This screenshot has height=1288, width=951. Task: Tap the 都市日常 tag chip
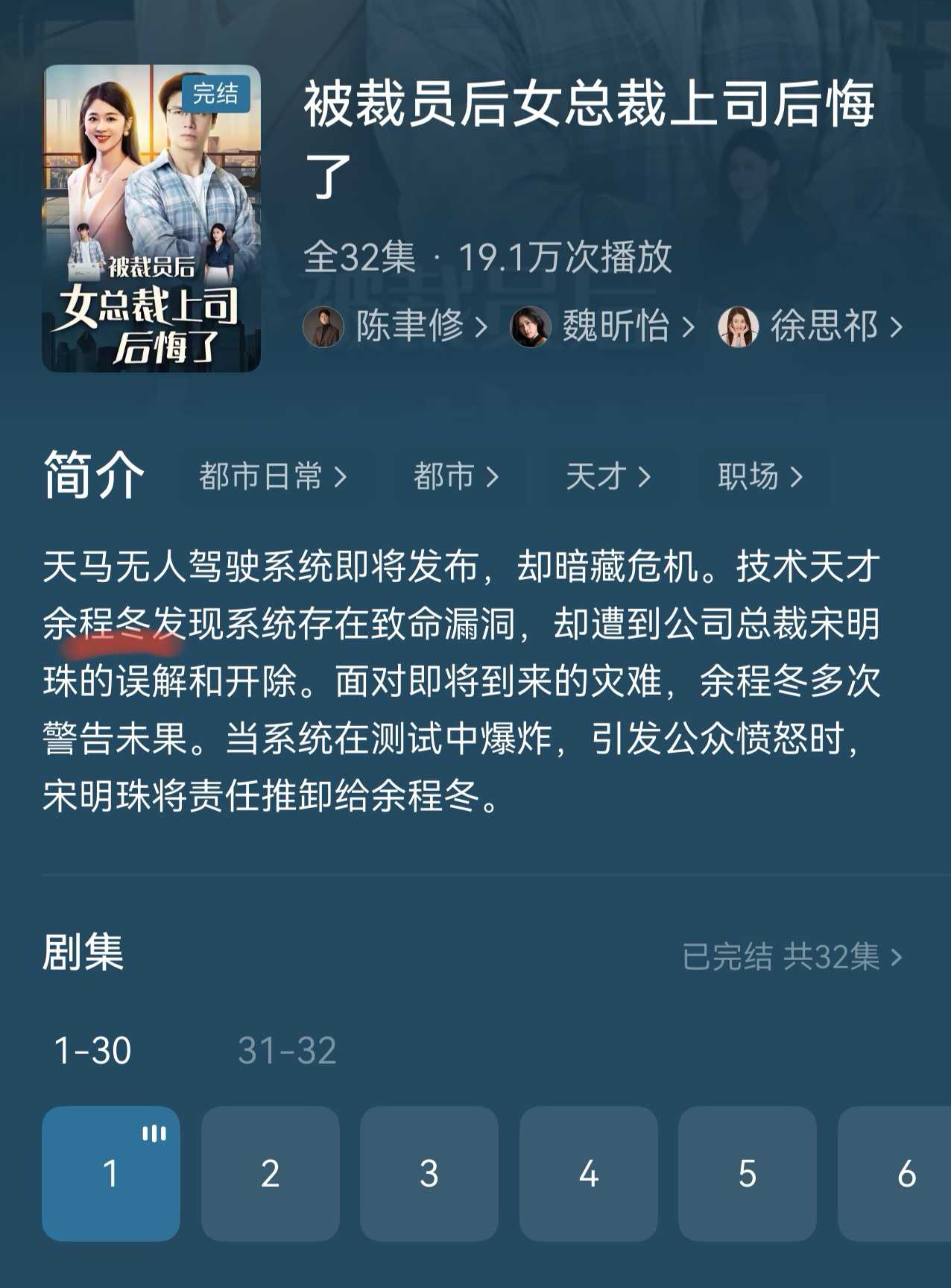[x=273, y=476]
